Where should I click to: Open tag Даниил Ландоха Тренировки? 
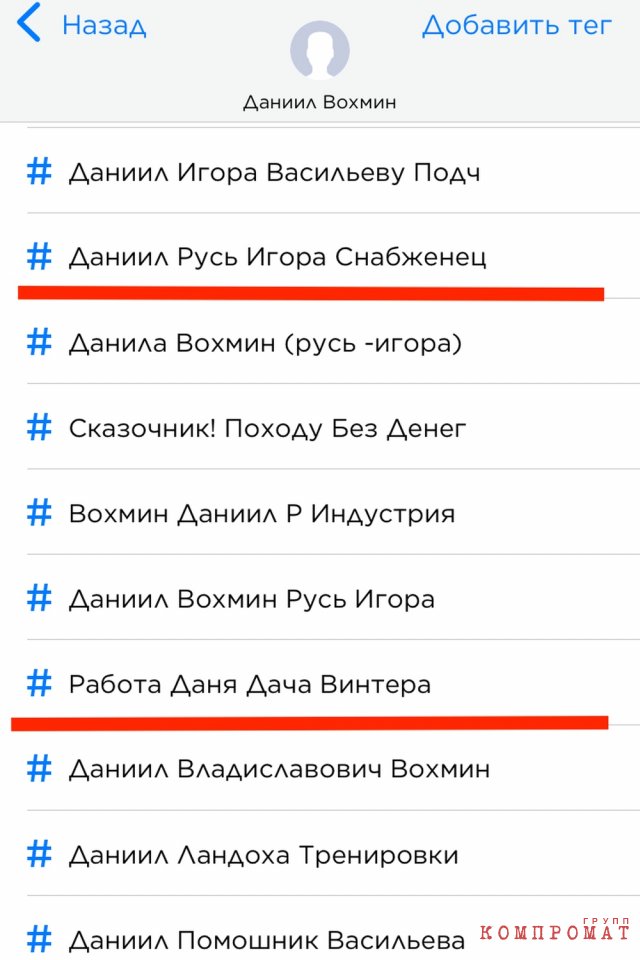click(263, 855)
